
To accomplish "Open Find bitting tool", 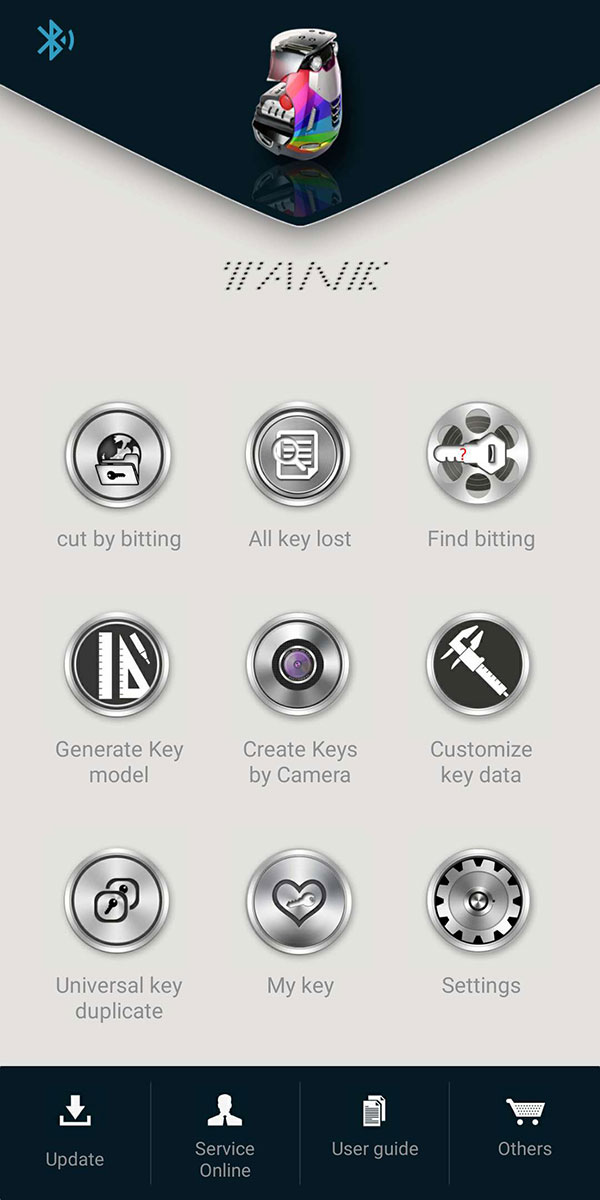I will click(x=480, y=455).
